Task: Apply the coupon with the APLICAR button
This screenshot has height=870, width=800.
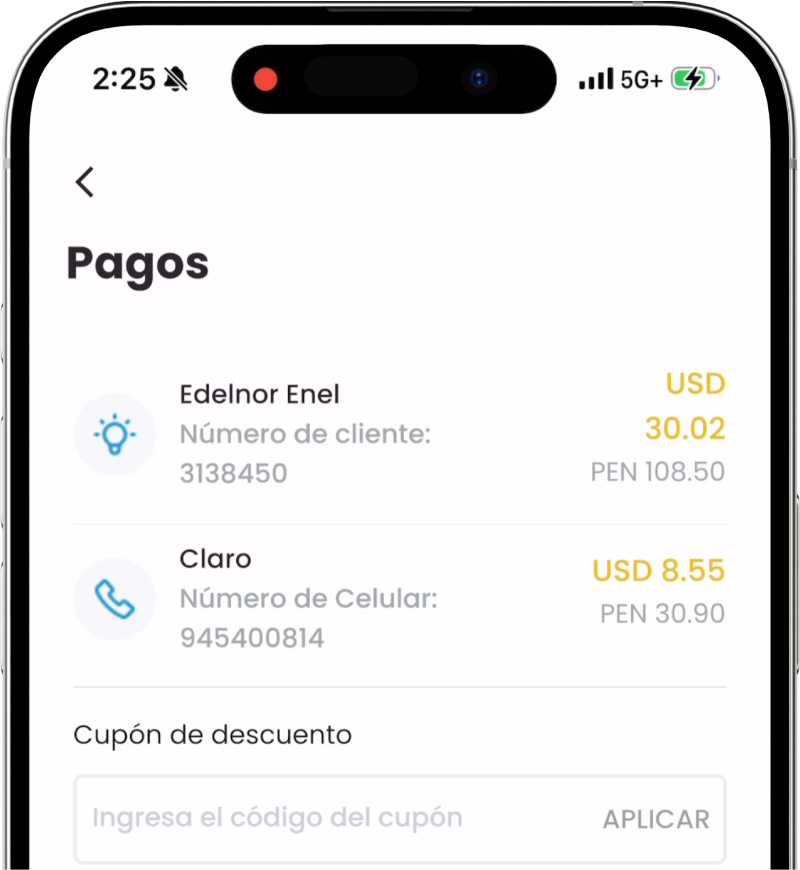Action: (x=655, y=819)
